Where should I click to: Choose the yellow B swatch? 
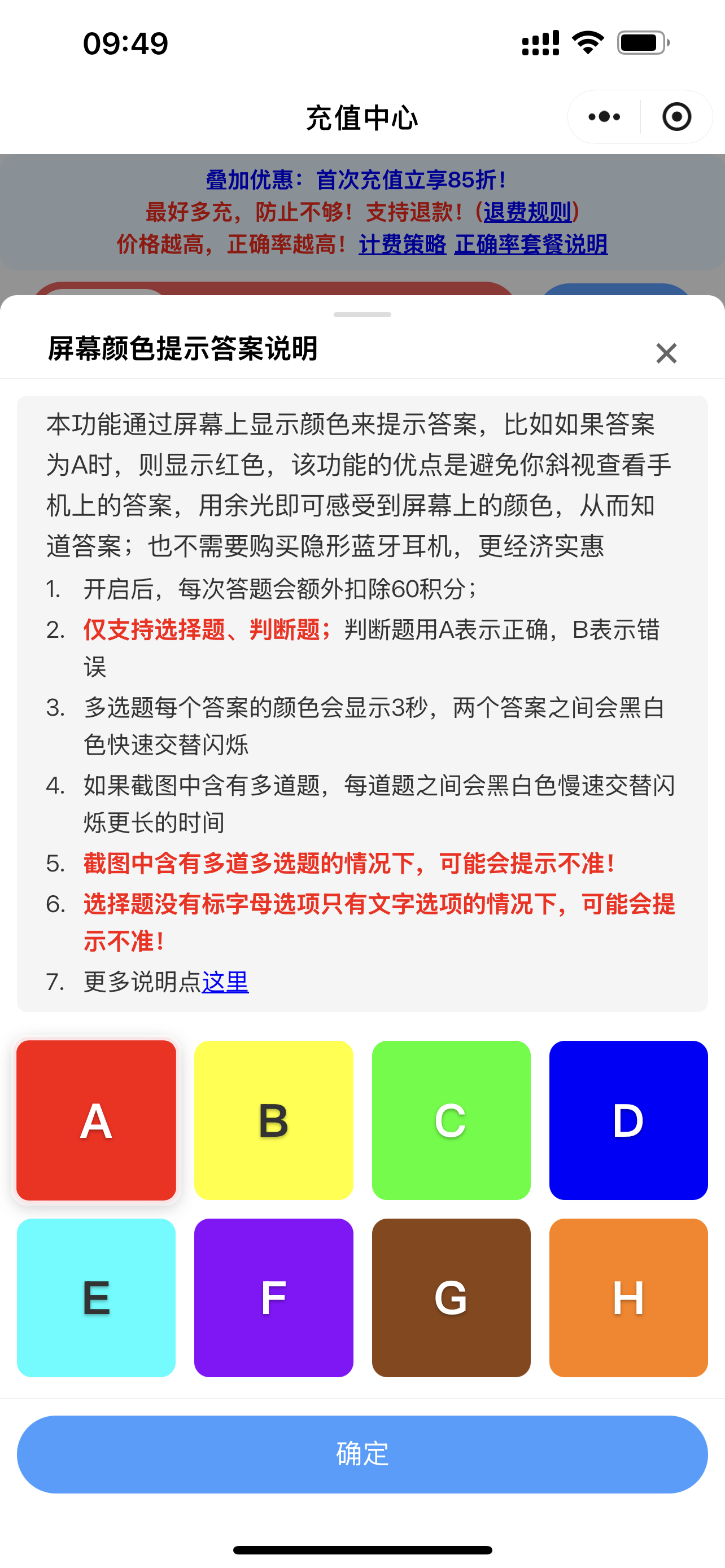[x=273, y=1120]
